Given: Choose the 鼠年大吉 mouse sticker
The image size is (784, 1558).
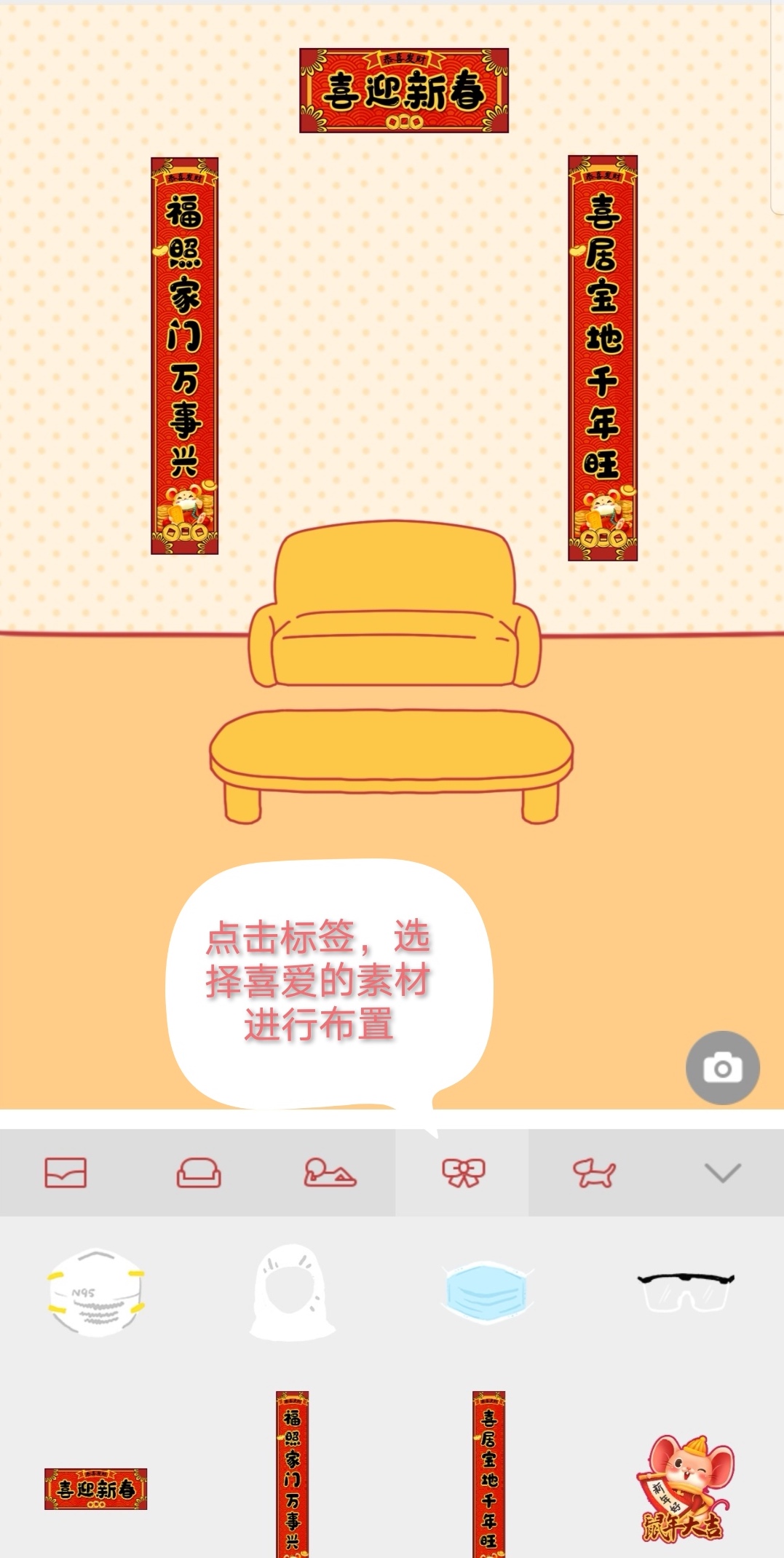Looking at the screenshot, I should click(685, 1488).
